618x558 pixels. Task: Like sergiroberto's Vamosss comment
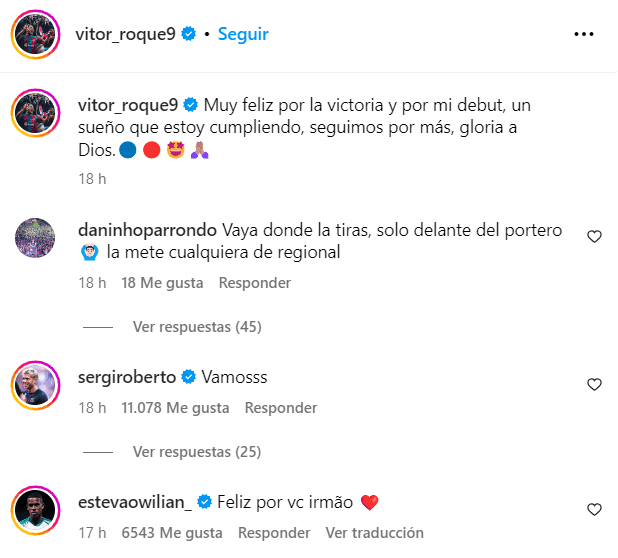pos(594,384)
